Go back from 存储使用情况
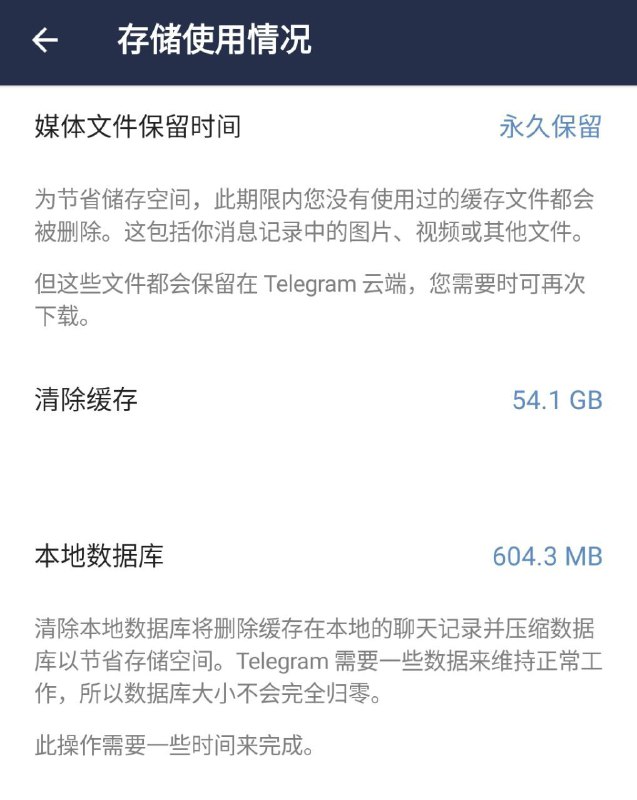 click(x=45, y=40)
